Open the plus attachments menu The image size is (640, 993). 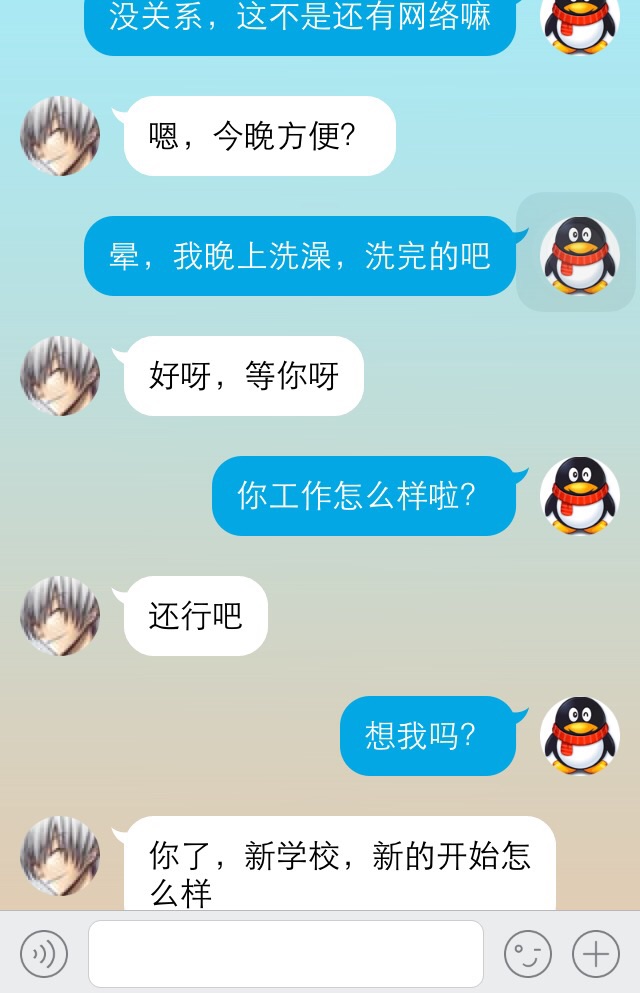[596, 953]
